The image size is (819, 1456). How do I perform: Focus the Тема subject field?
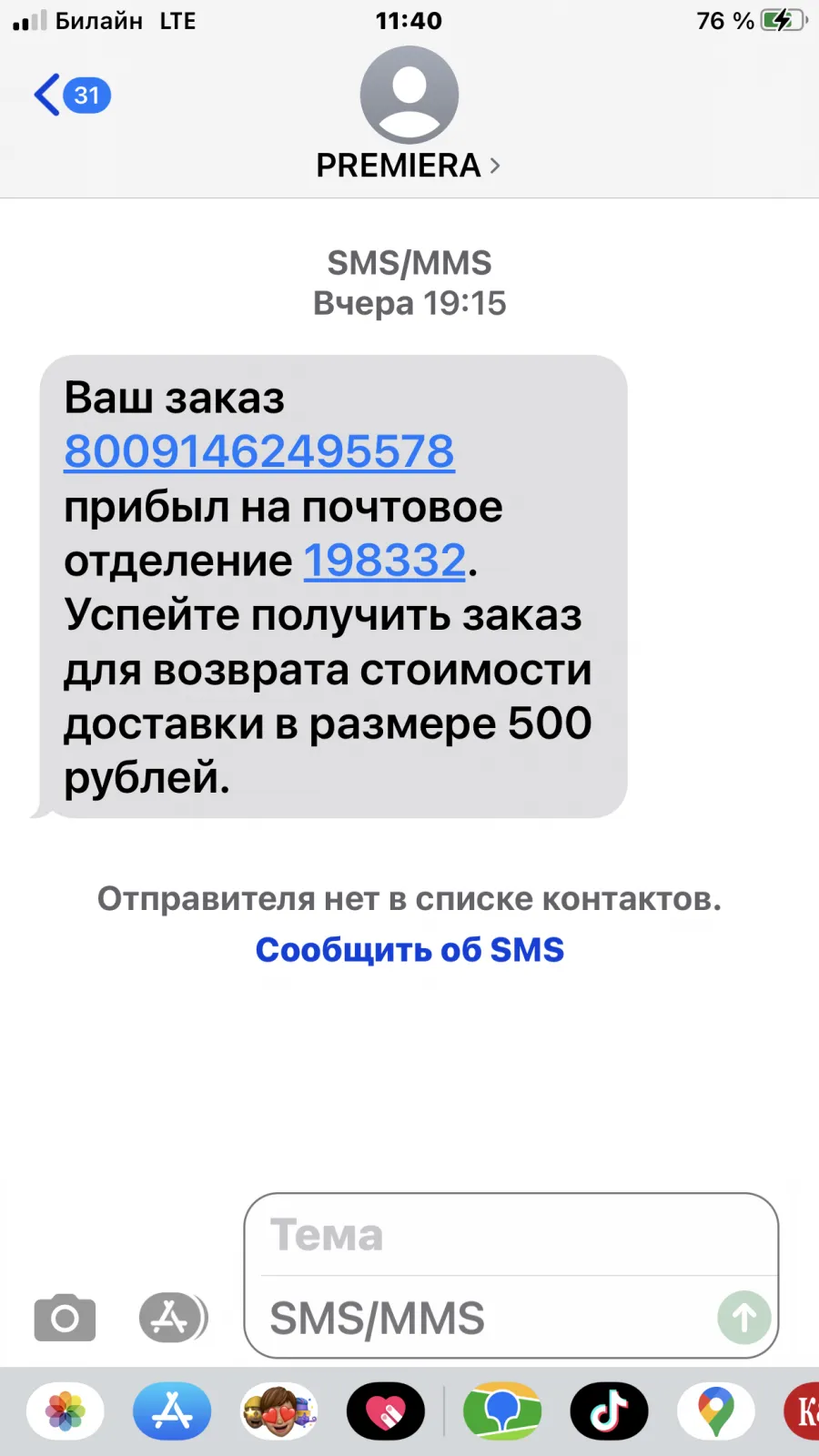pyautogui.click(x=511, y=1235)
